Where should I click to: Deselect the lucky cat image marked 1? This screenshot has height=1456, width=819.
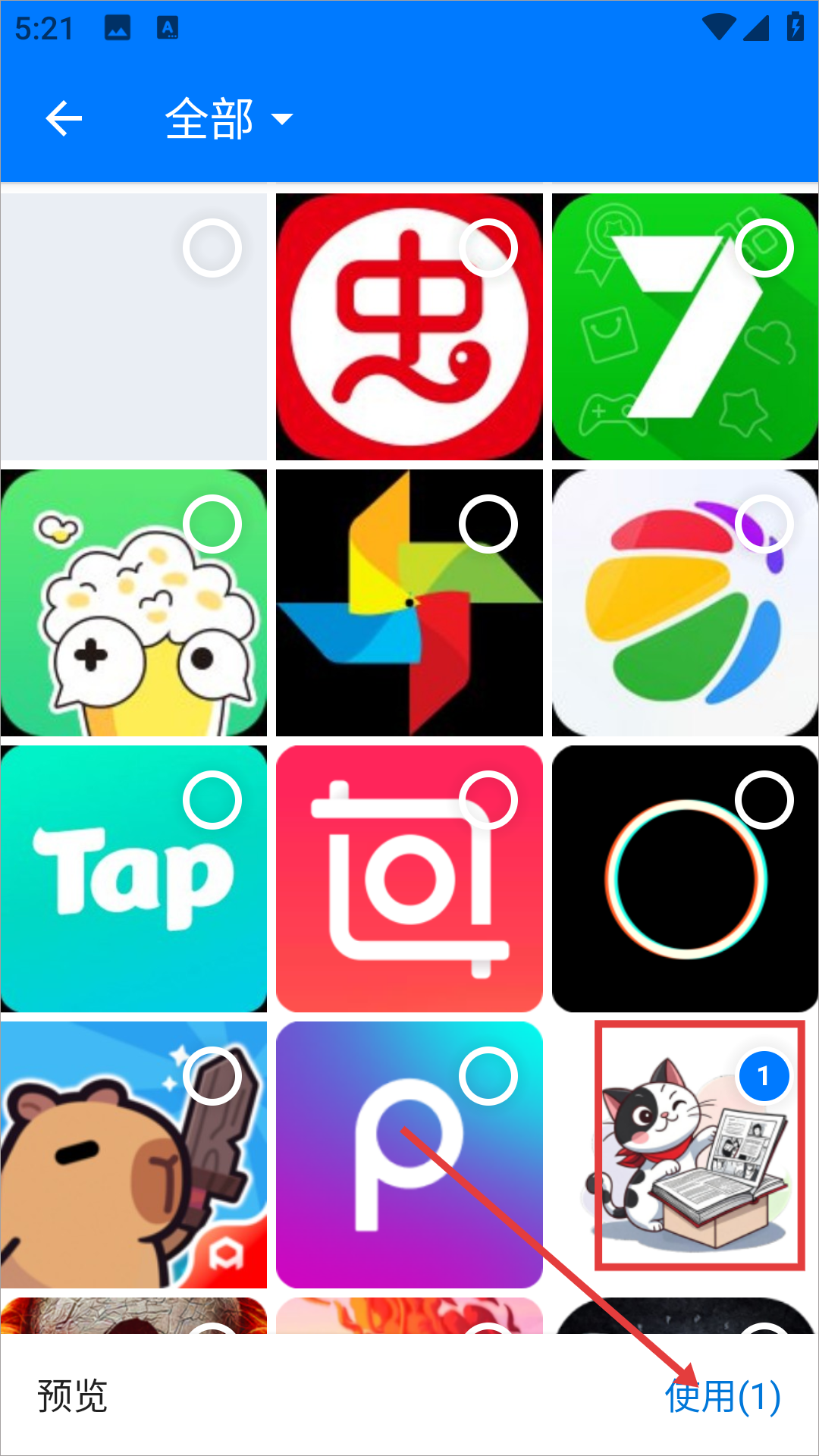(x=764, y=1075)
